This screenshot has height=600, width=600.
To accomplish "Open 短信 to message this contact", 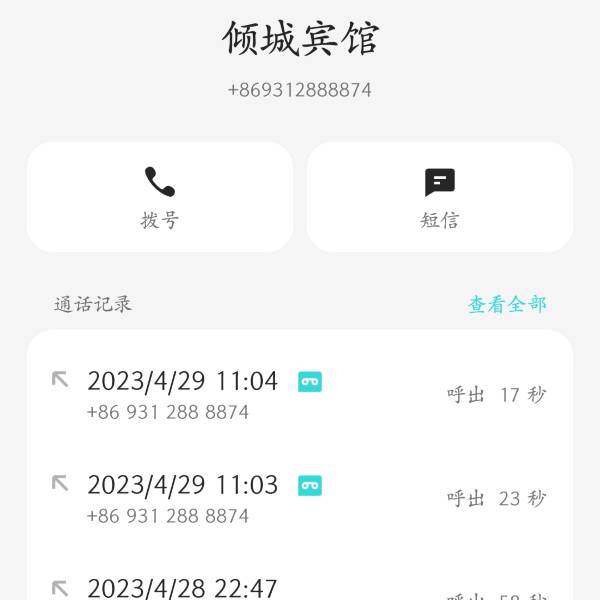I will click(x=440, y=197).
